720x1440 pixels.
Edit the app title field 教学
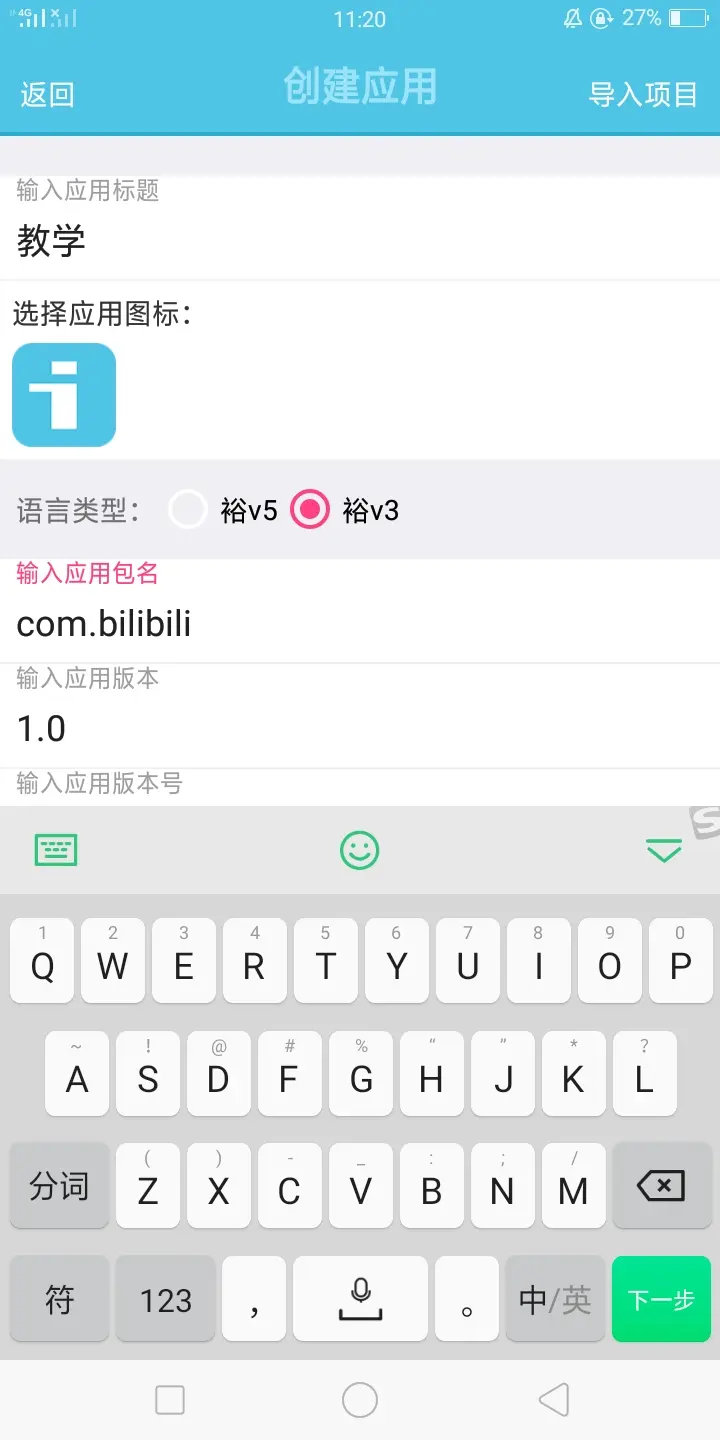pos(360,241)
